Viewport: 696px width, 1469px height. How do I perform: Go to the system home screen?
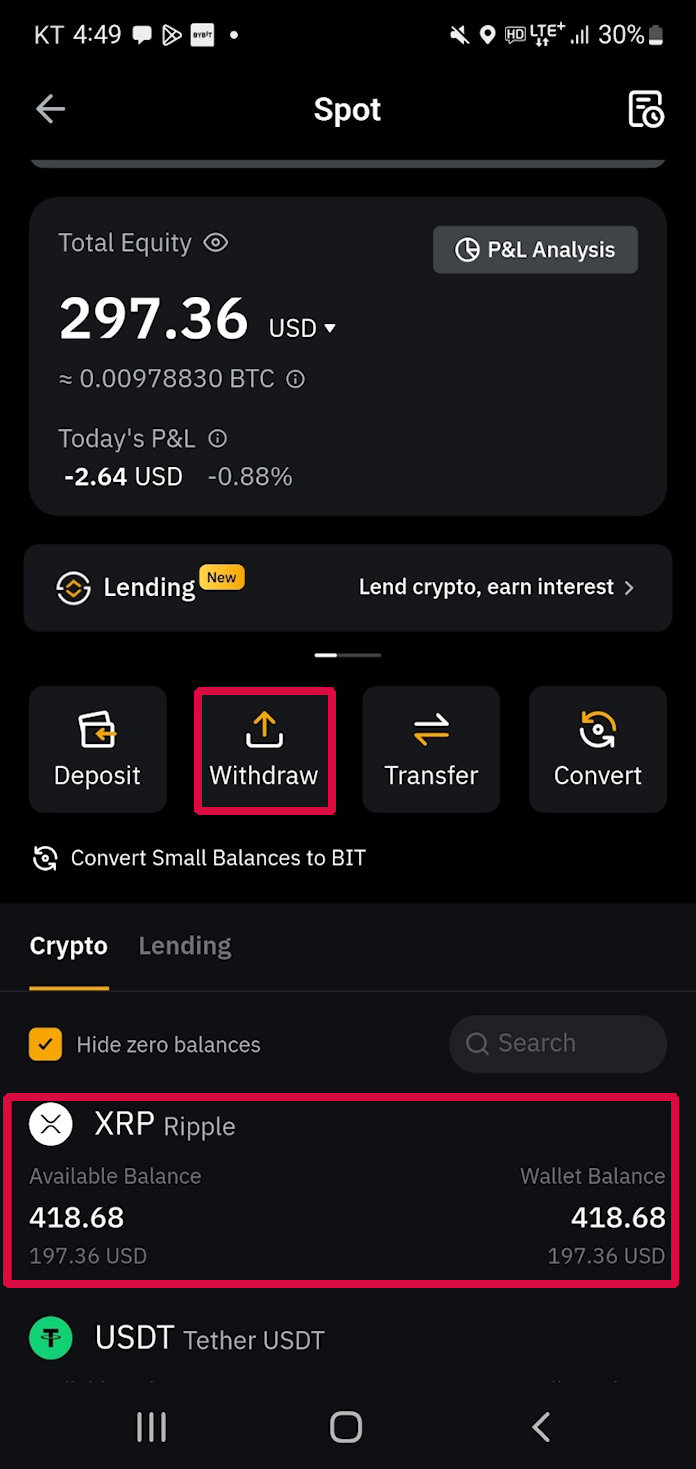tap(346, 1427)
